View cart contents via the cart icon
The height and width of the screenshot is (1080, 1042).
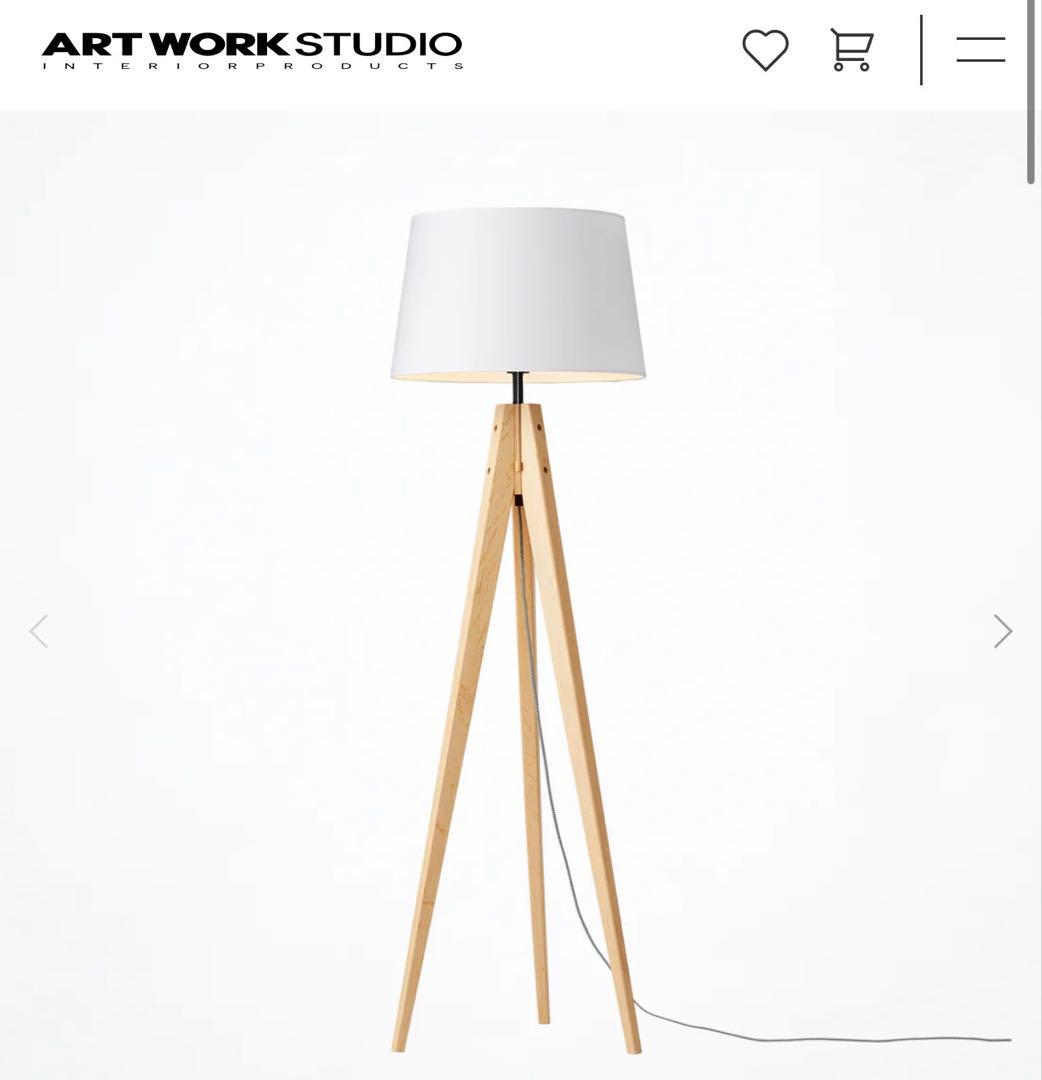pos(851,49)
